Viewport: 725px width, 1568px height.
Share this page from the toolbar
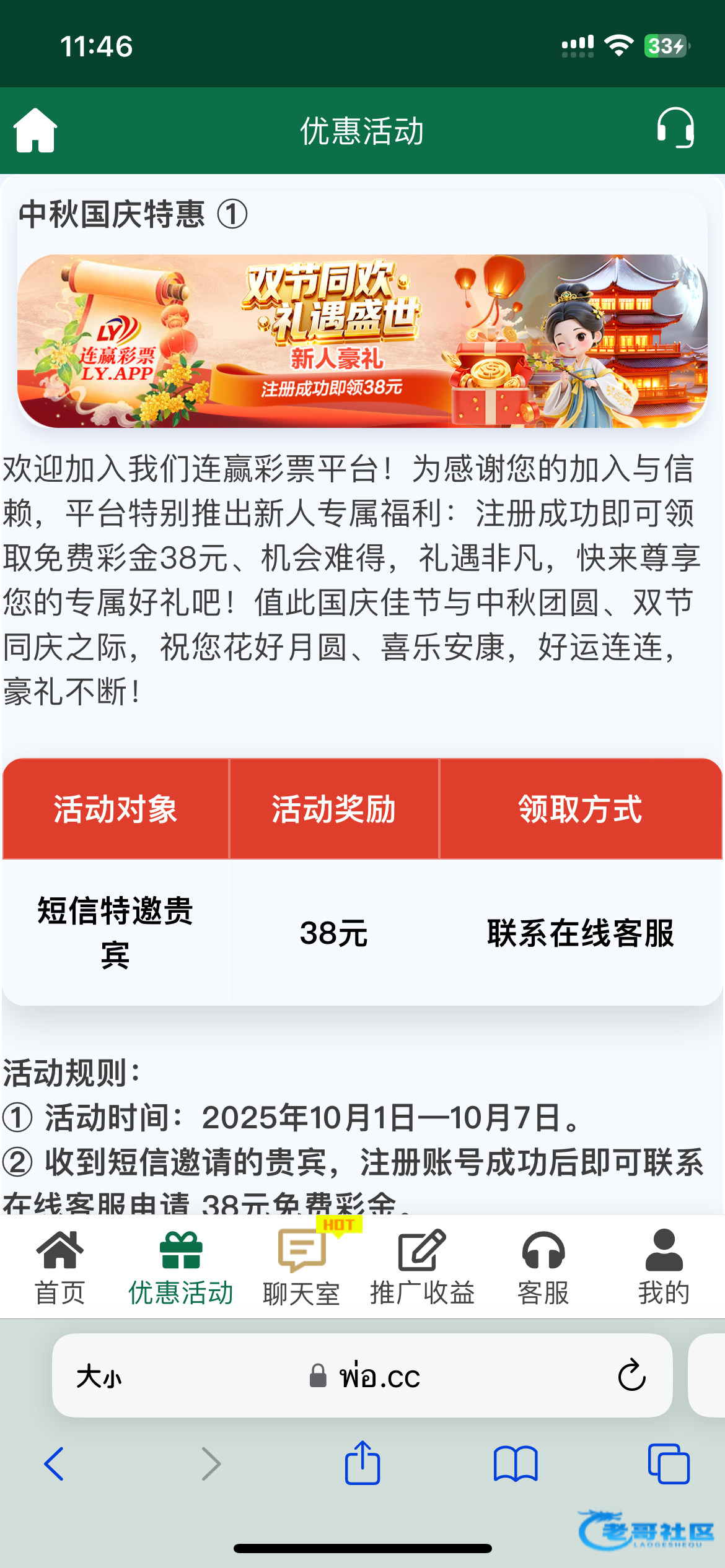point(362,1463)
